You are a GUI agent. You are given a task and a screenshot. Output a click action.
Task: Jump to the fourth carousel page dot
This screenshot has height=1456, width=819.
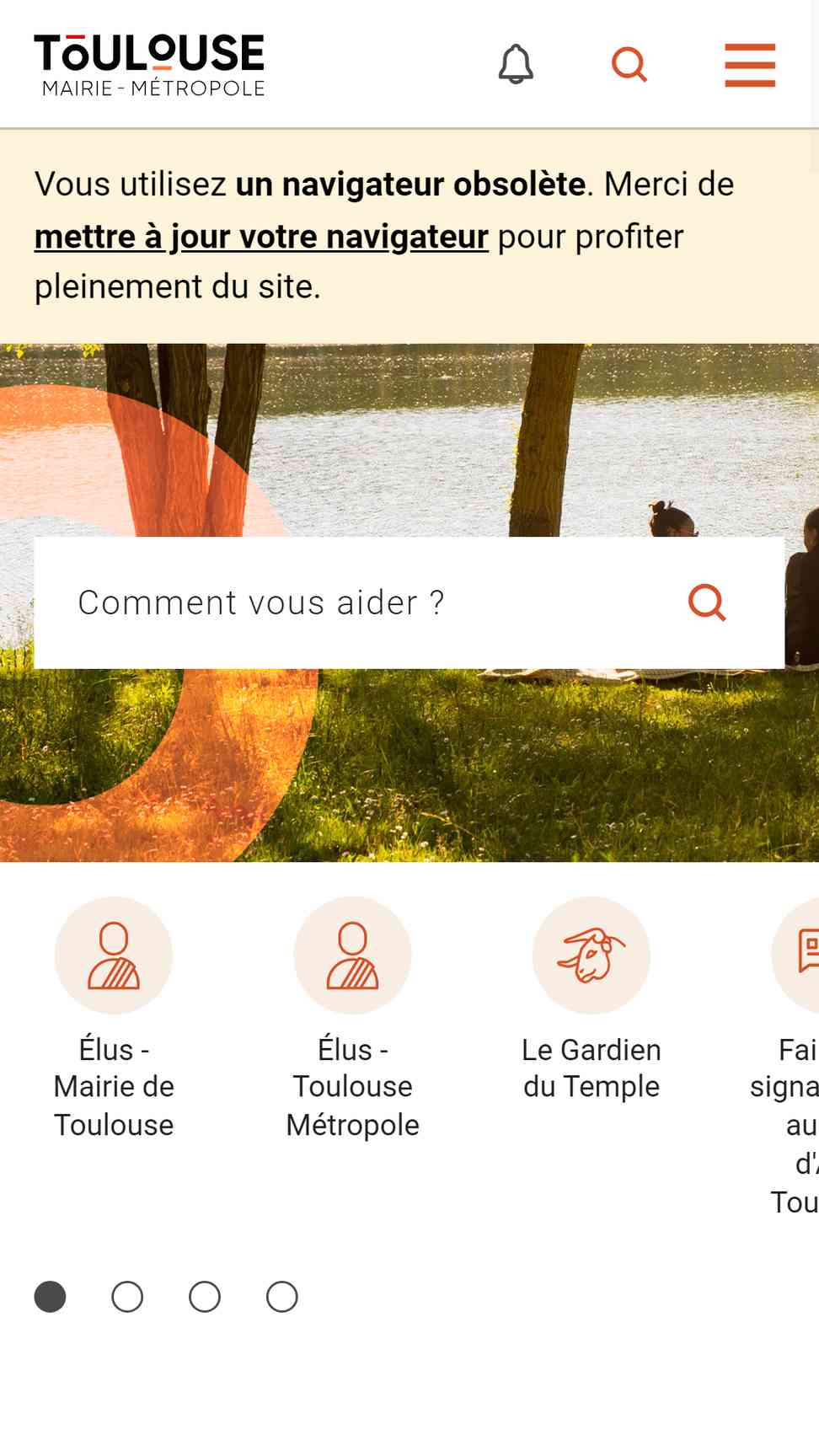[x=282, y=1297]
